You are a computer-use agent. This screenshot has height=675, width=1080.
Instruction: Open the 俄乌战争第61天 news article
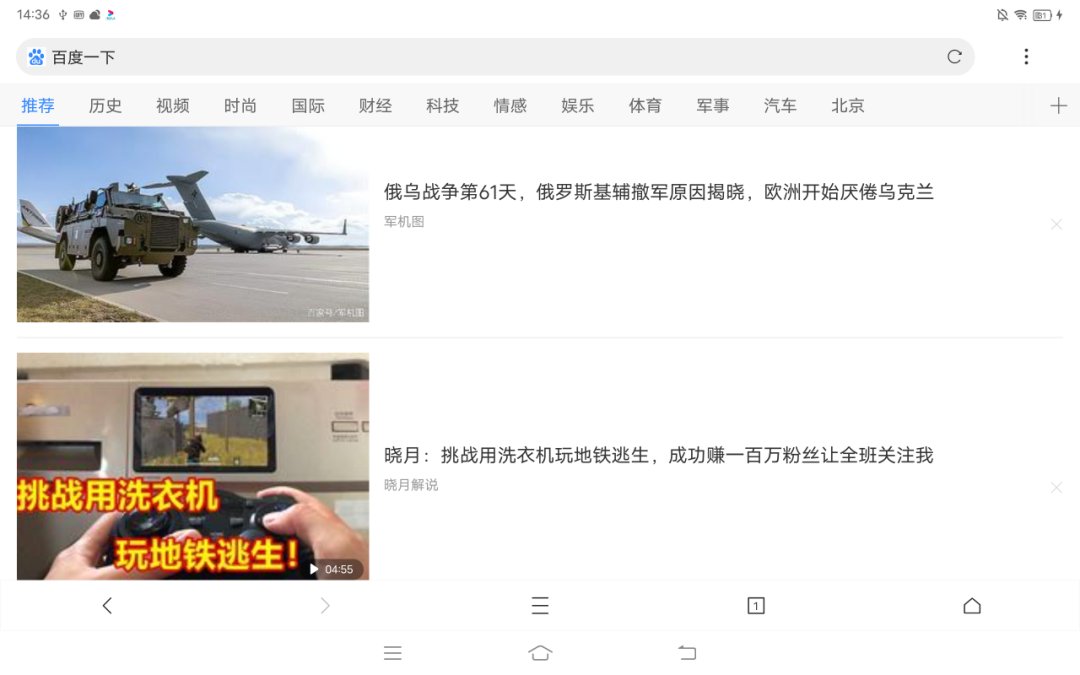coord(658,192)
